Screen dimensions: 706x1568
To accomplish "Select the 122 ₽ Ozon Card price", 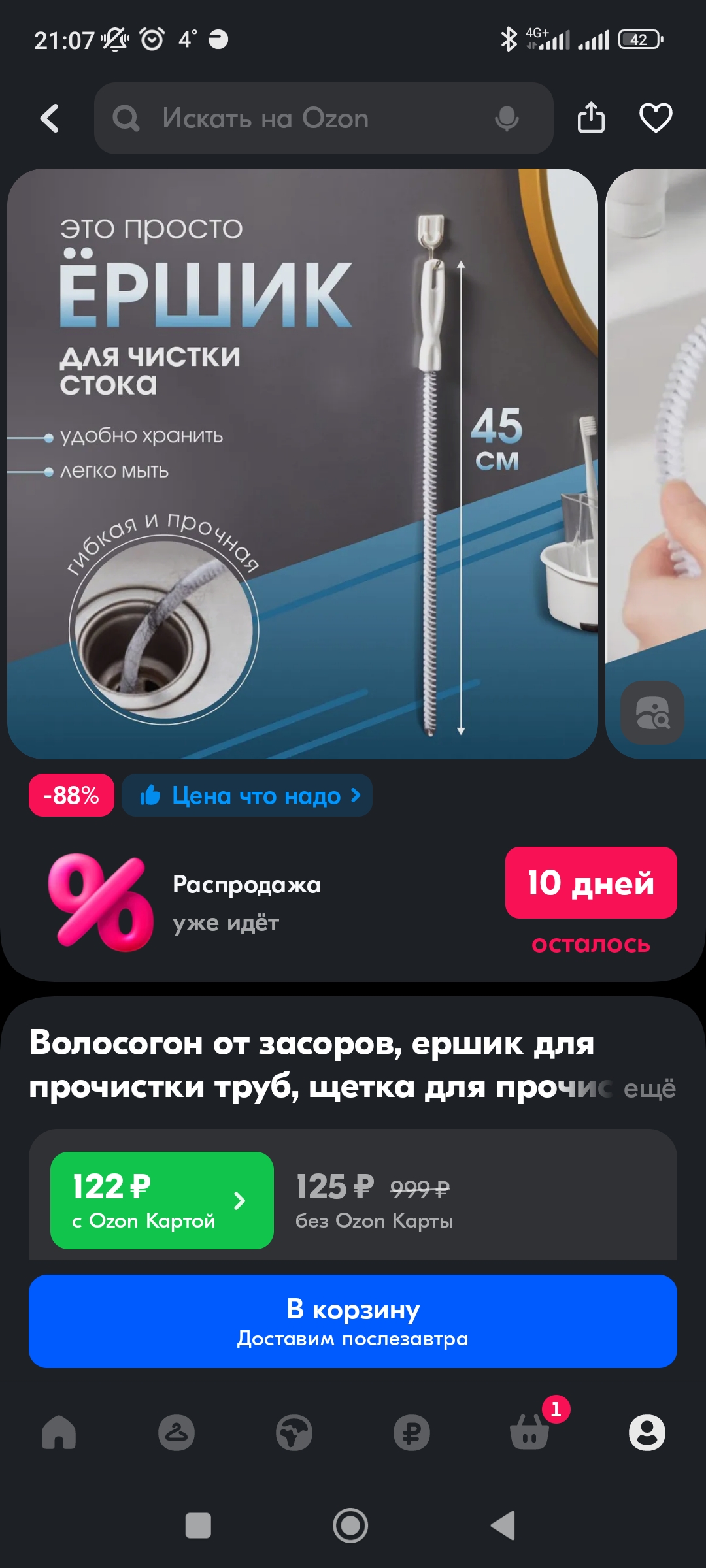I will click(162, 1200).
